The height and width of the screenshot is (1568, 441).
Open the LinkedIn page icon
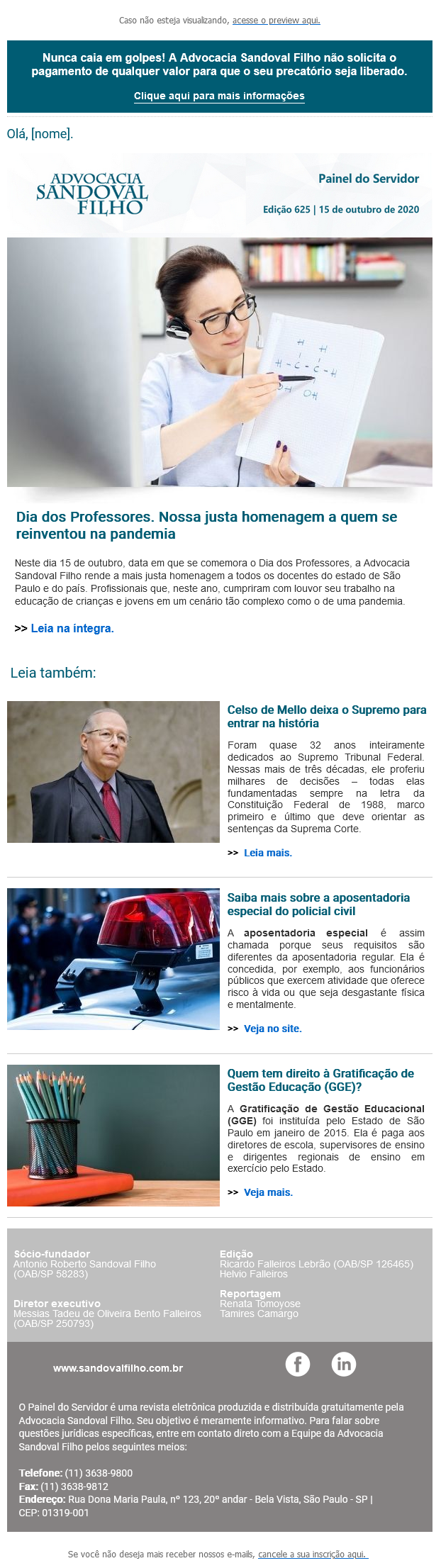(x=344, y=1364)
